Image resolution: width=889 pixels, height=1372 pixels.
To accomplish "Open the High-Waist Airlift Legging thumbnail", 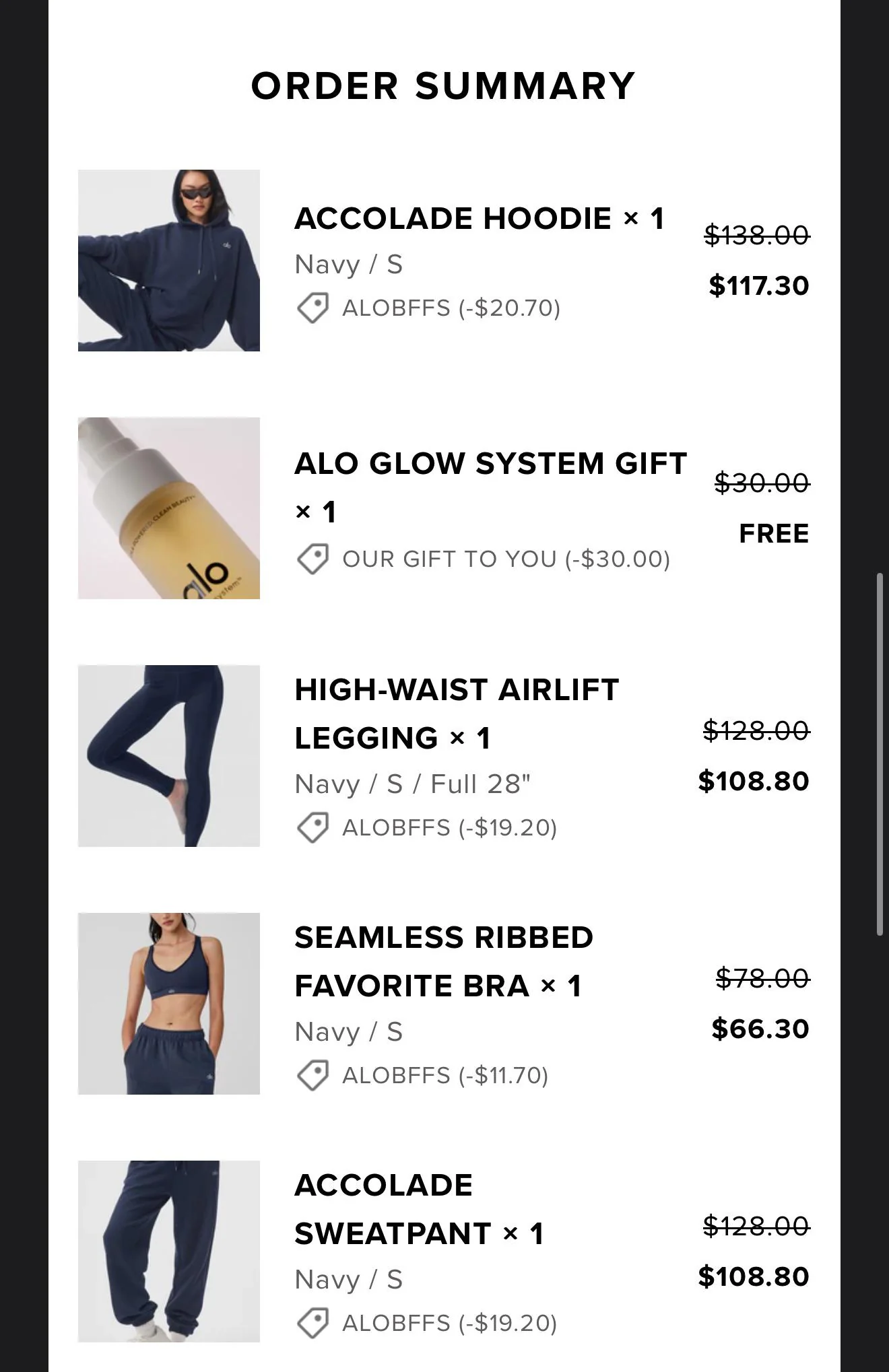I will tap(170, 754).
